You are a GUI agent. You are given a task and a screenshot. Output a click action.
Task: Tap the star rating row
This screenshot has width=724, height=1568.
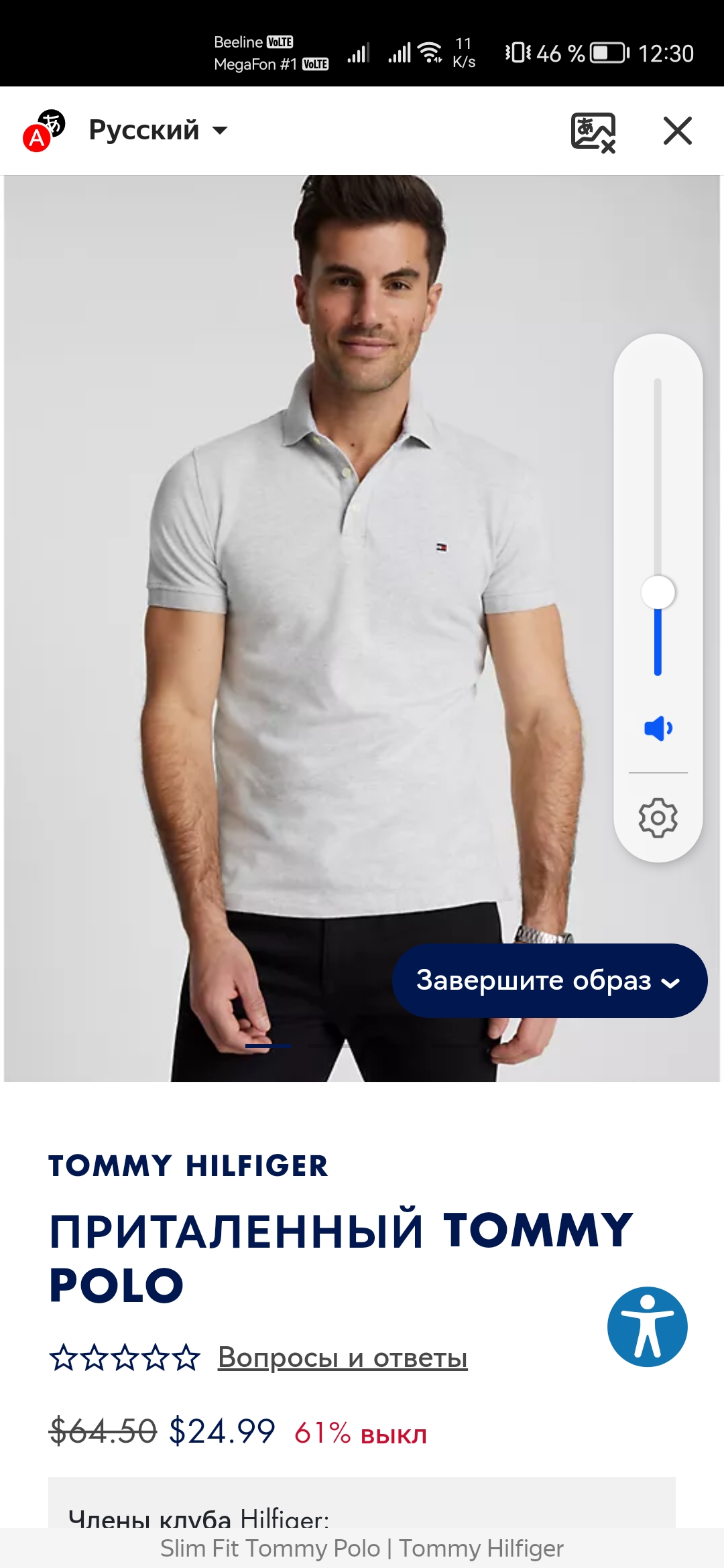coord(125,1358)
